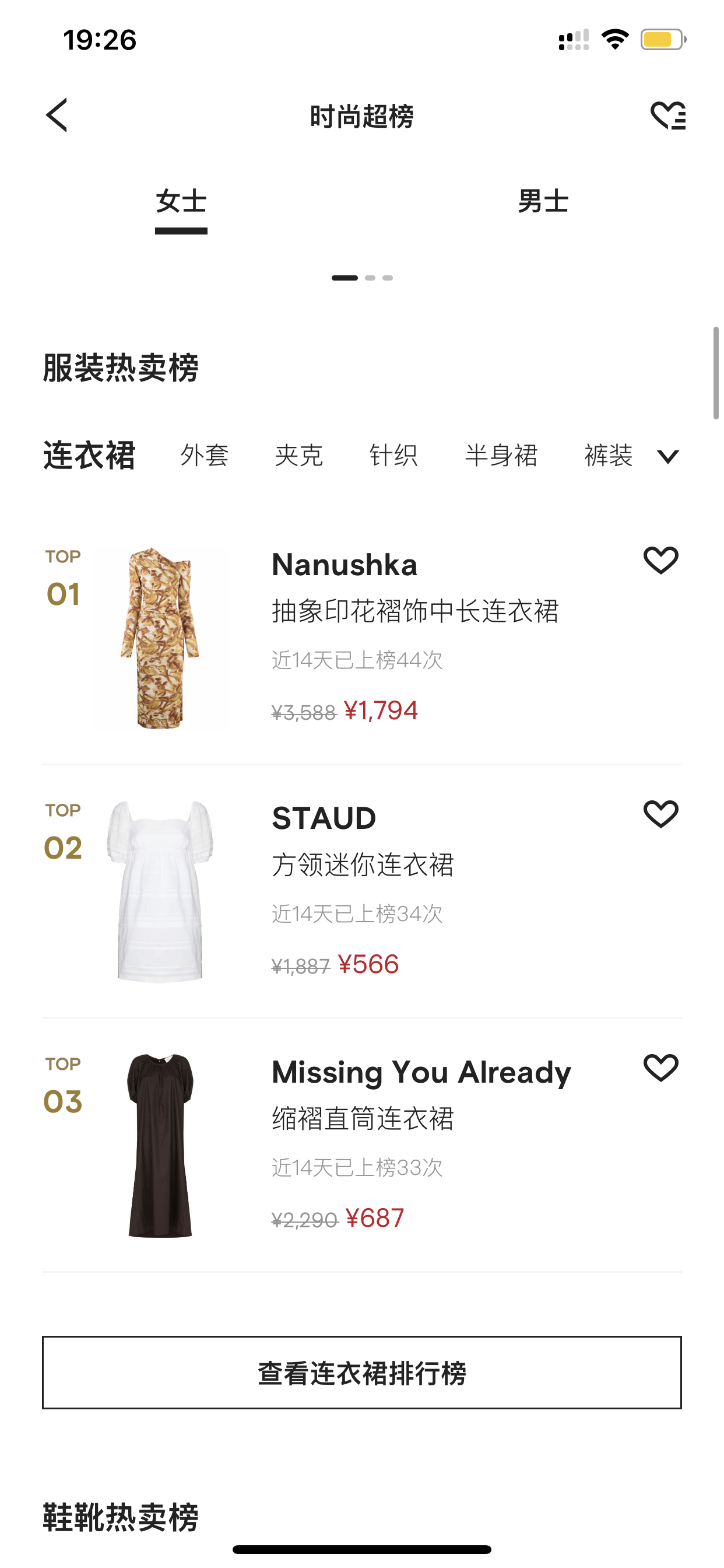Viewport: 724px width, 1568px height.
Task: Select the 裤装 category
Action: [609, 456]
